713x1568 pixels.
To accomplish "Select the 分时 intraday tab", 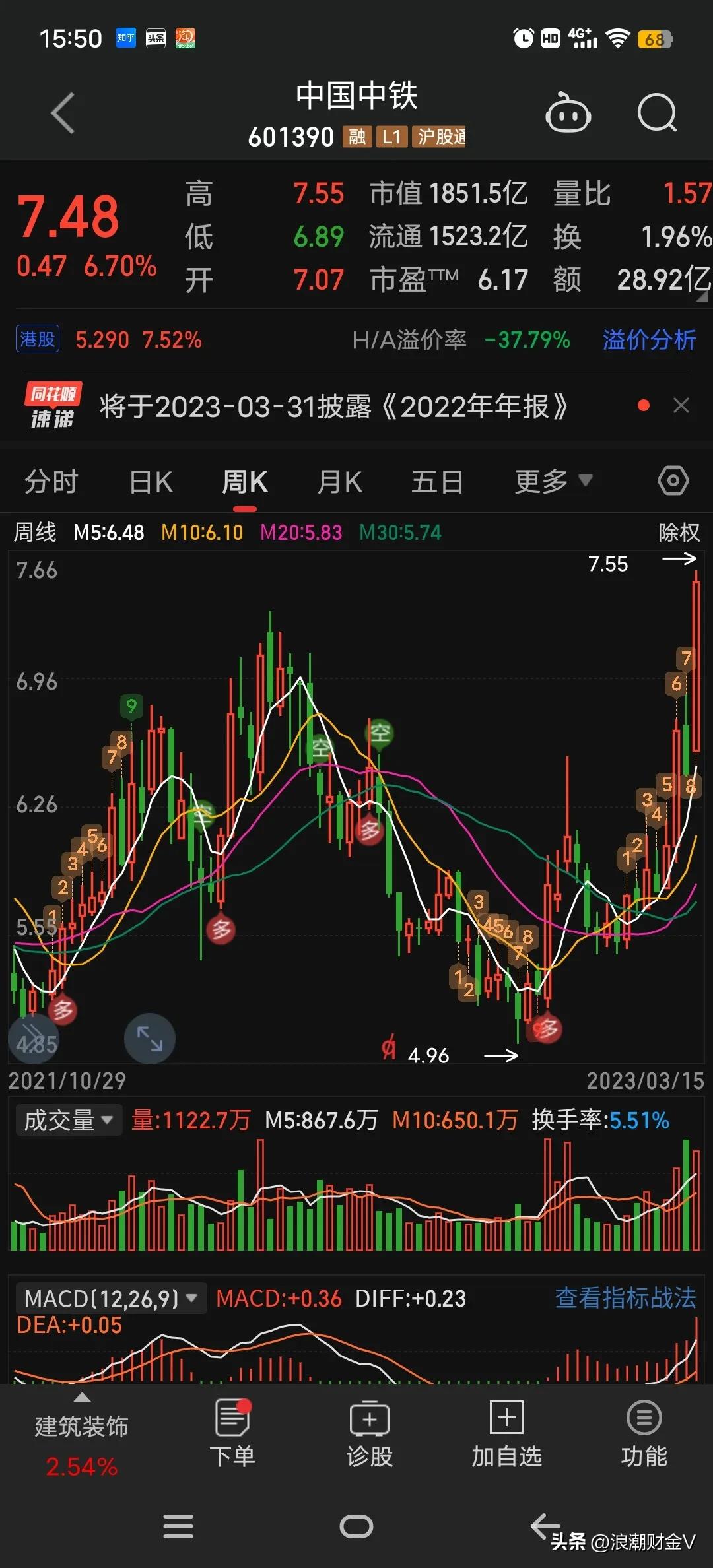I will (x=50, y=481).
